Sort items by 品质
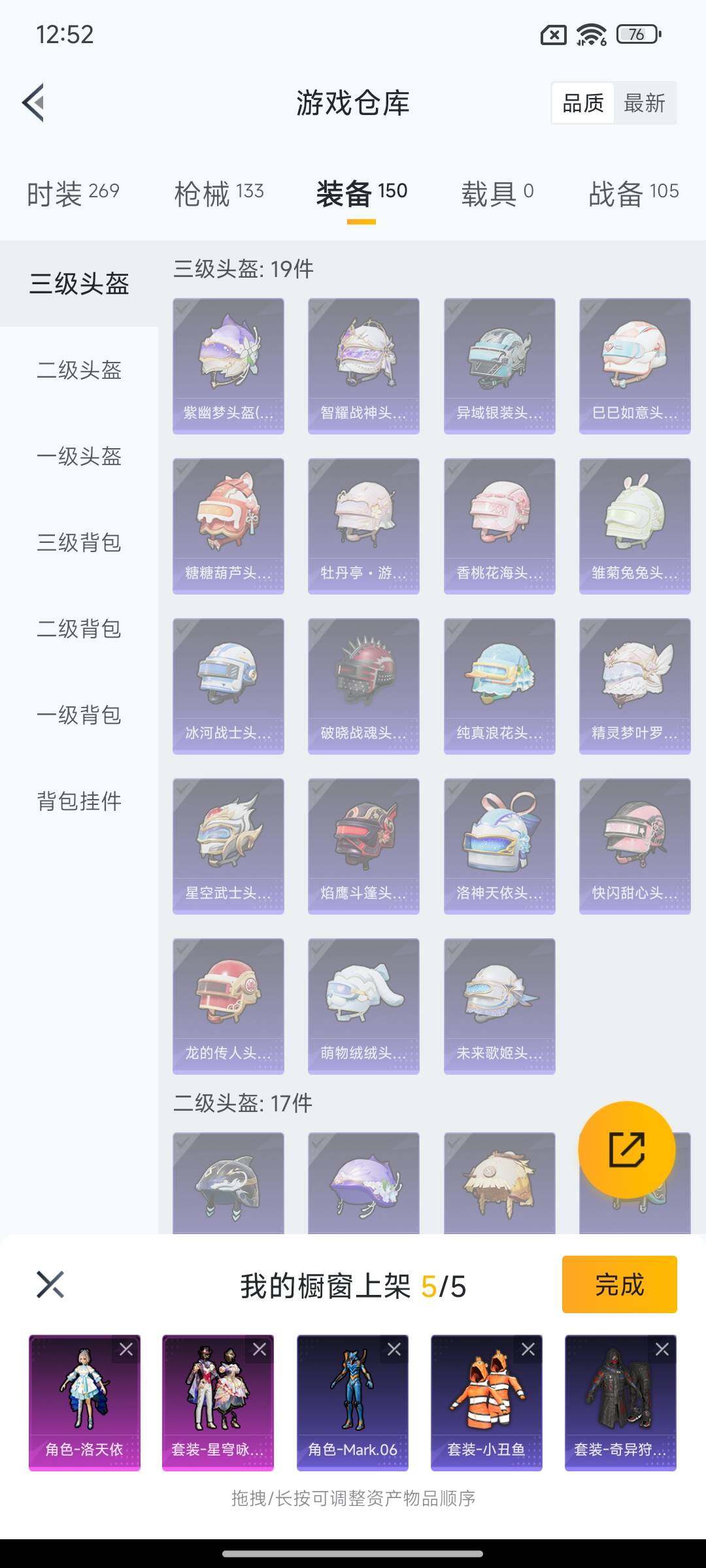706x1568 pixels. pos(583,103)
